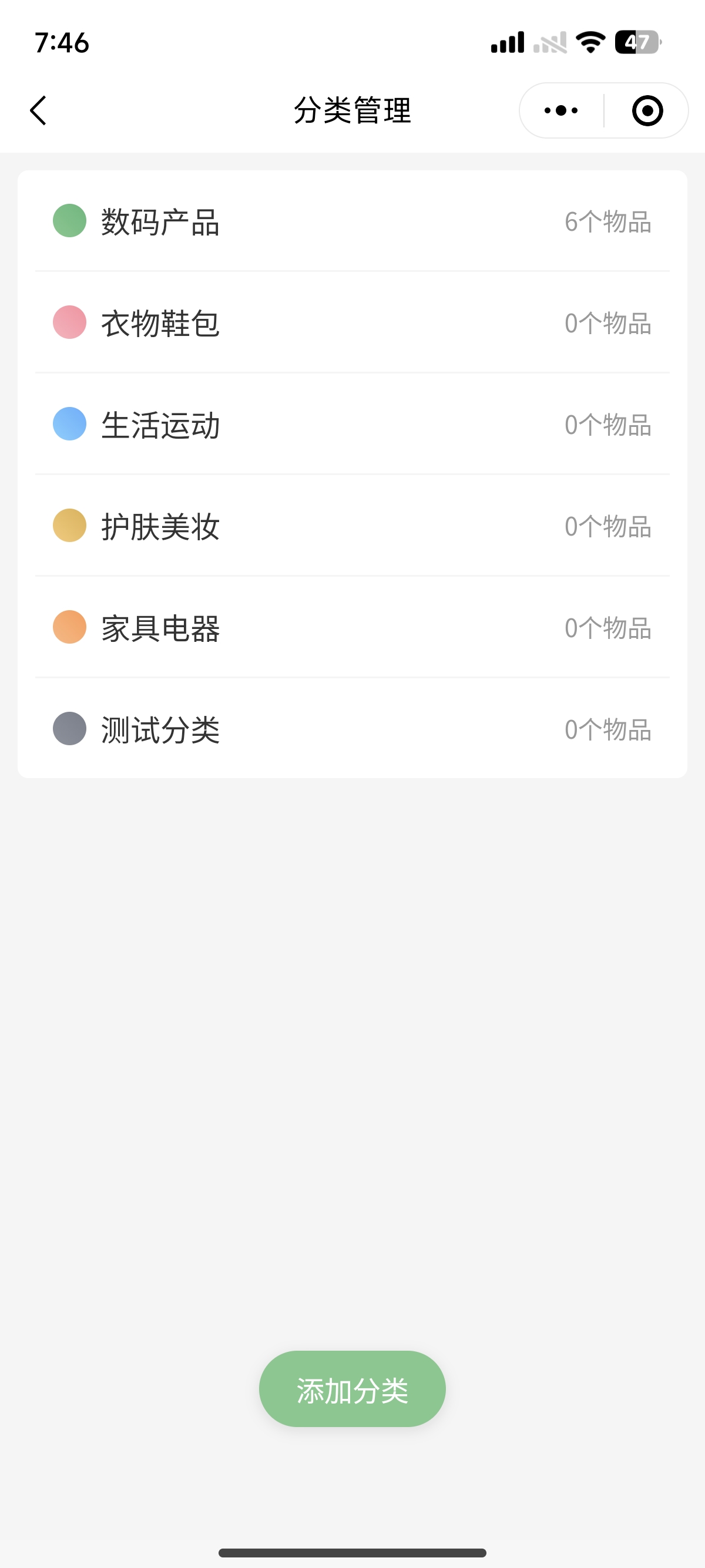Click the blue dot next to 生活运动
This screenshot has height=1568, width=705.
click(69, 426)
